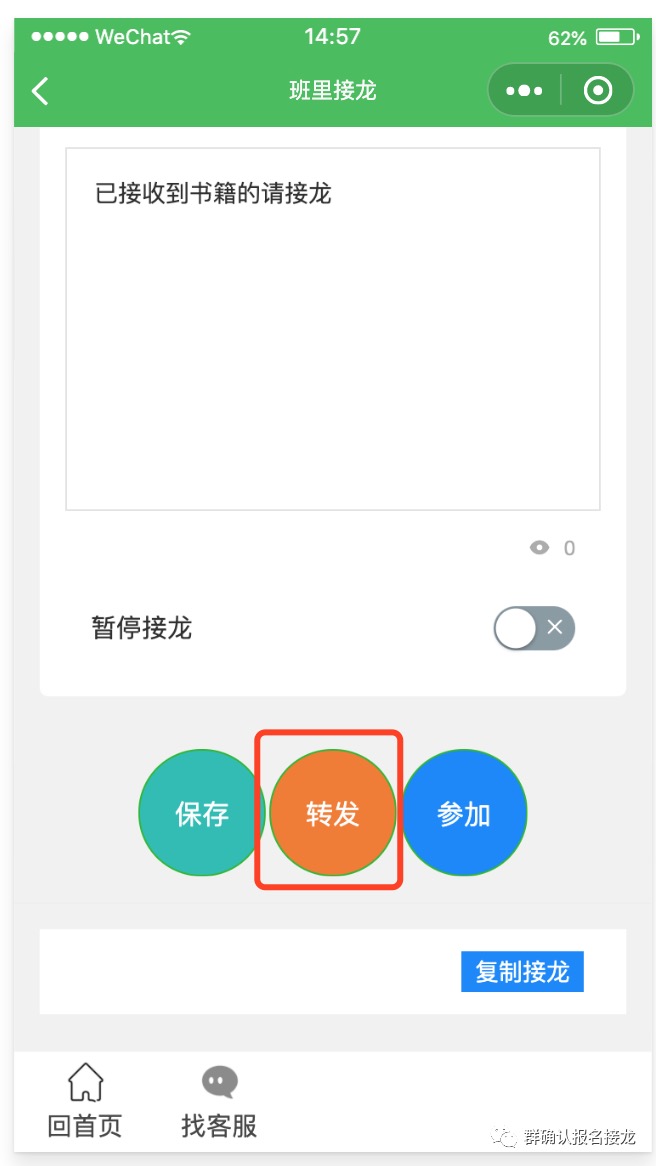The width and height of the screenshot is (656, 1166).
Task: Close the mini program with the circle icon
Action: pos(598,91)
